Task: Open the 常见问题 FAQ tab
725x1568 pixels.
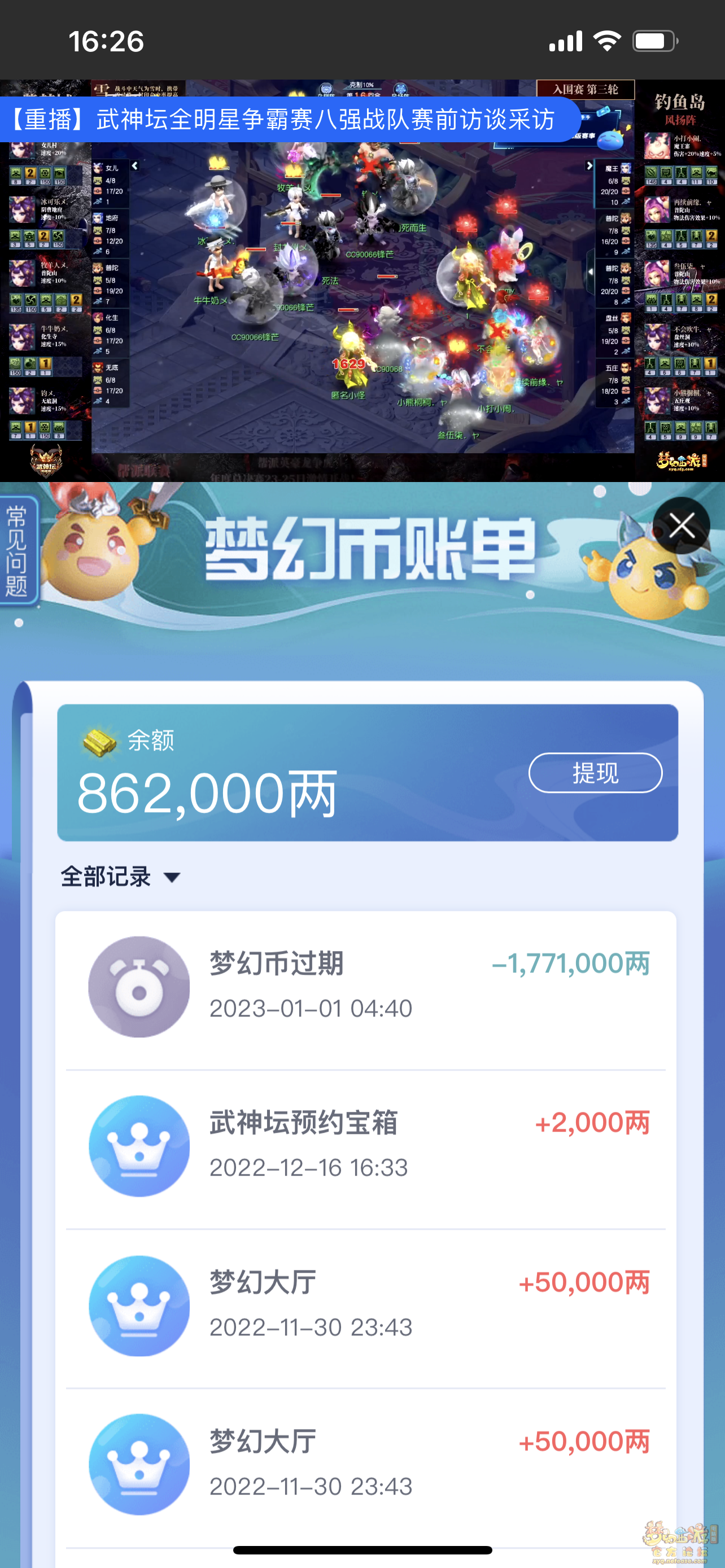Action: click(x=17, y=551)
